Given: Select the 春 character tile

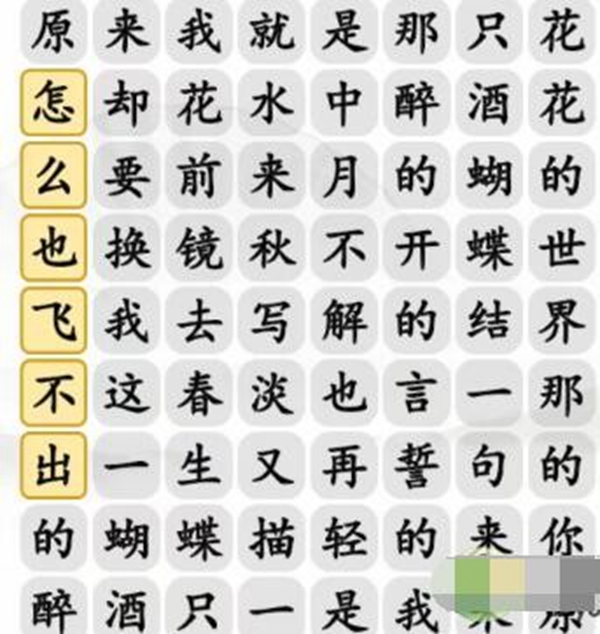Looking at the screenshot, I should pos(199,392).
